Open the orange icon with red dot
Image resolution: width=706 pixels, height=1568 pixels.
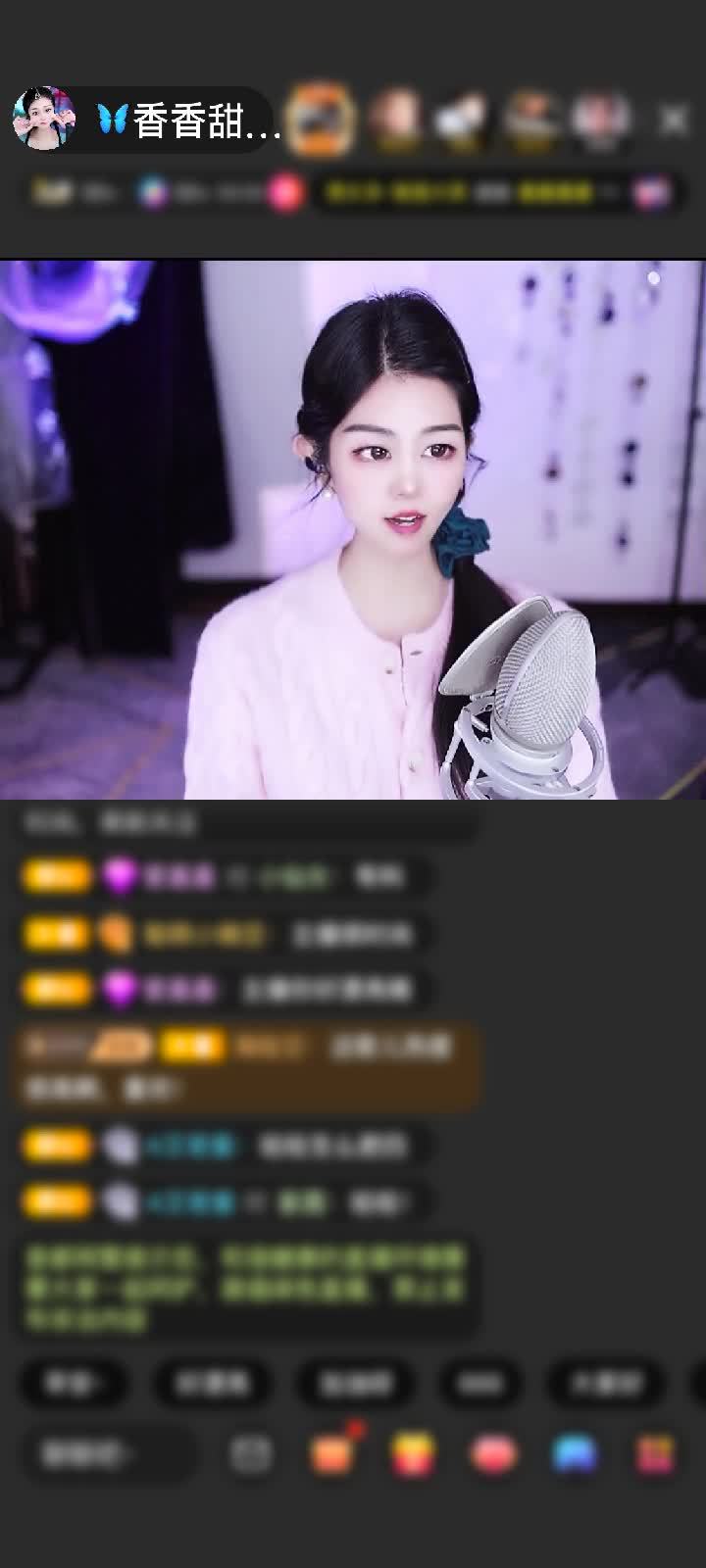coord(331,1455)
